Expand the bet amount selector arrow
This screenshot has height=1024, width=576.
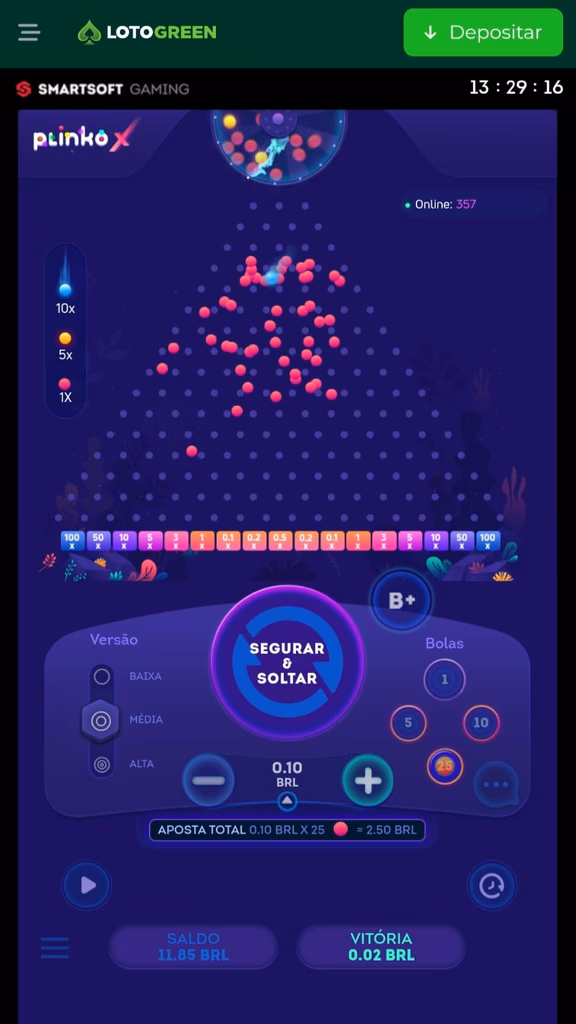[x=287, y=801]
